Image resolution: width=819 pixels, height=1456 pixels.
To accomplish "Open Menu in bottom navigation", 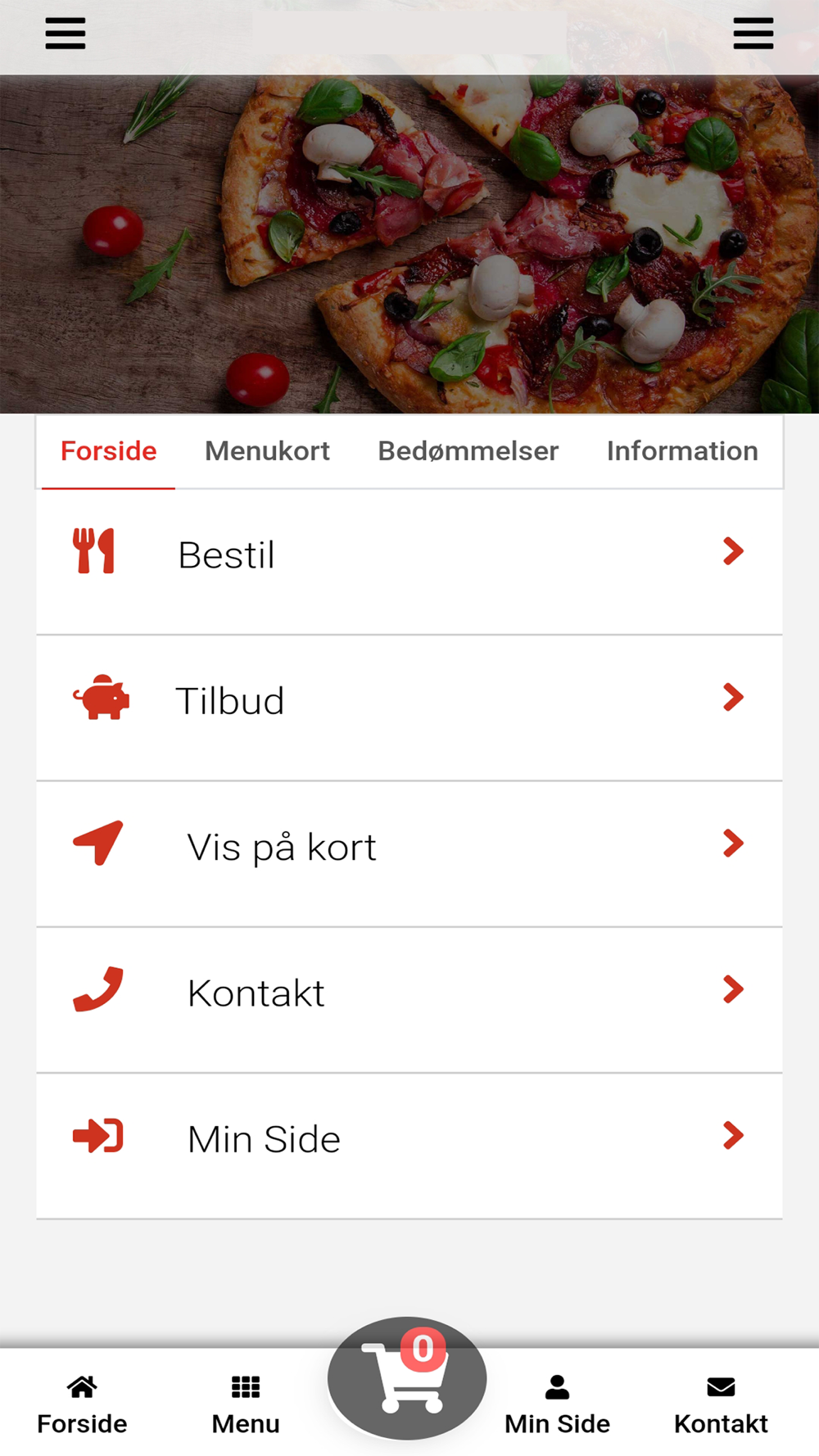I will point(246,1405).
